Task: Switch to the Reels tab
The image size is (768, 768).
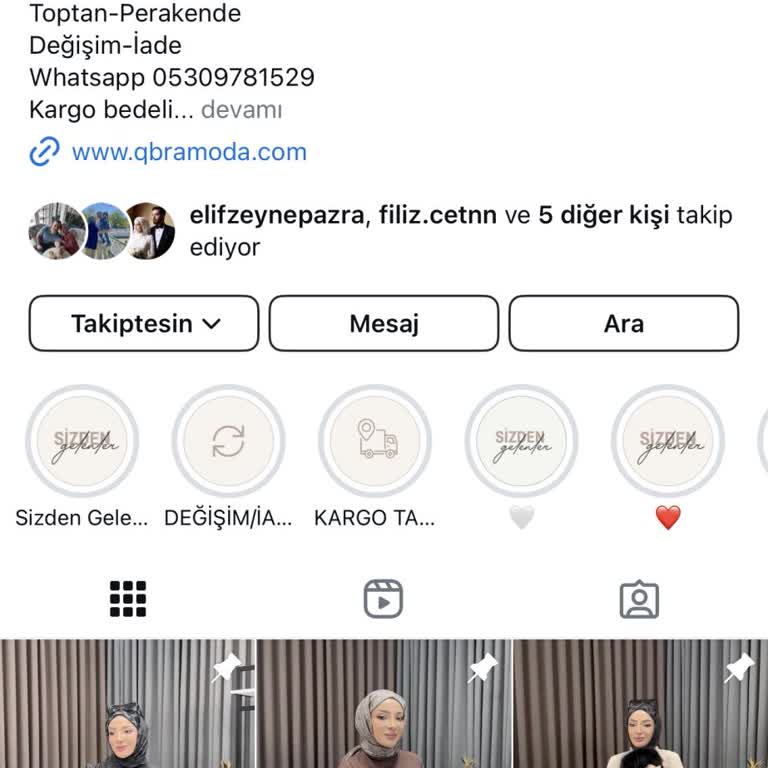Action: point(383,599)
